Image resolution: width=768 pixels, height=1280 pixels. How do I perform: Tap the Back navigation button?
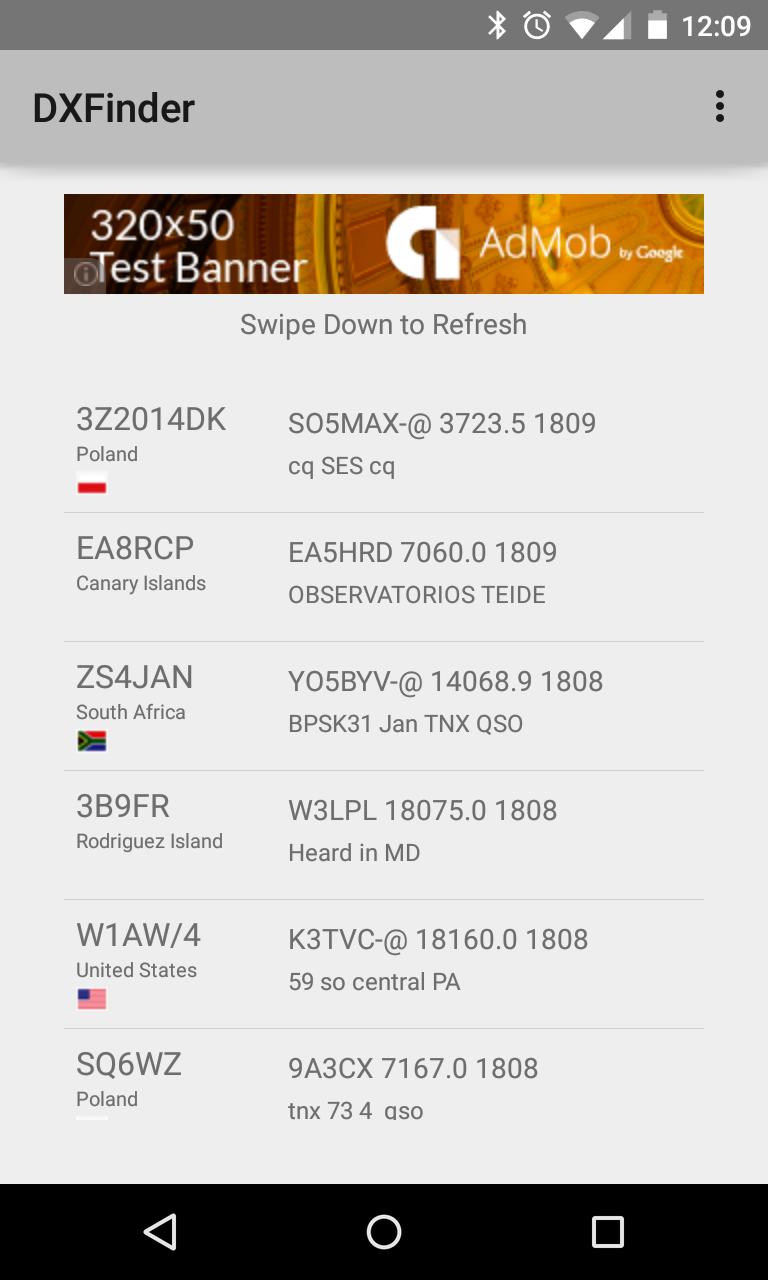coord(160,1232)
